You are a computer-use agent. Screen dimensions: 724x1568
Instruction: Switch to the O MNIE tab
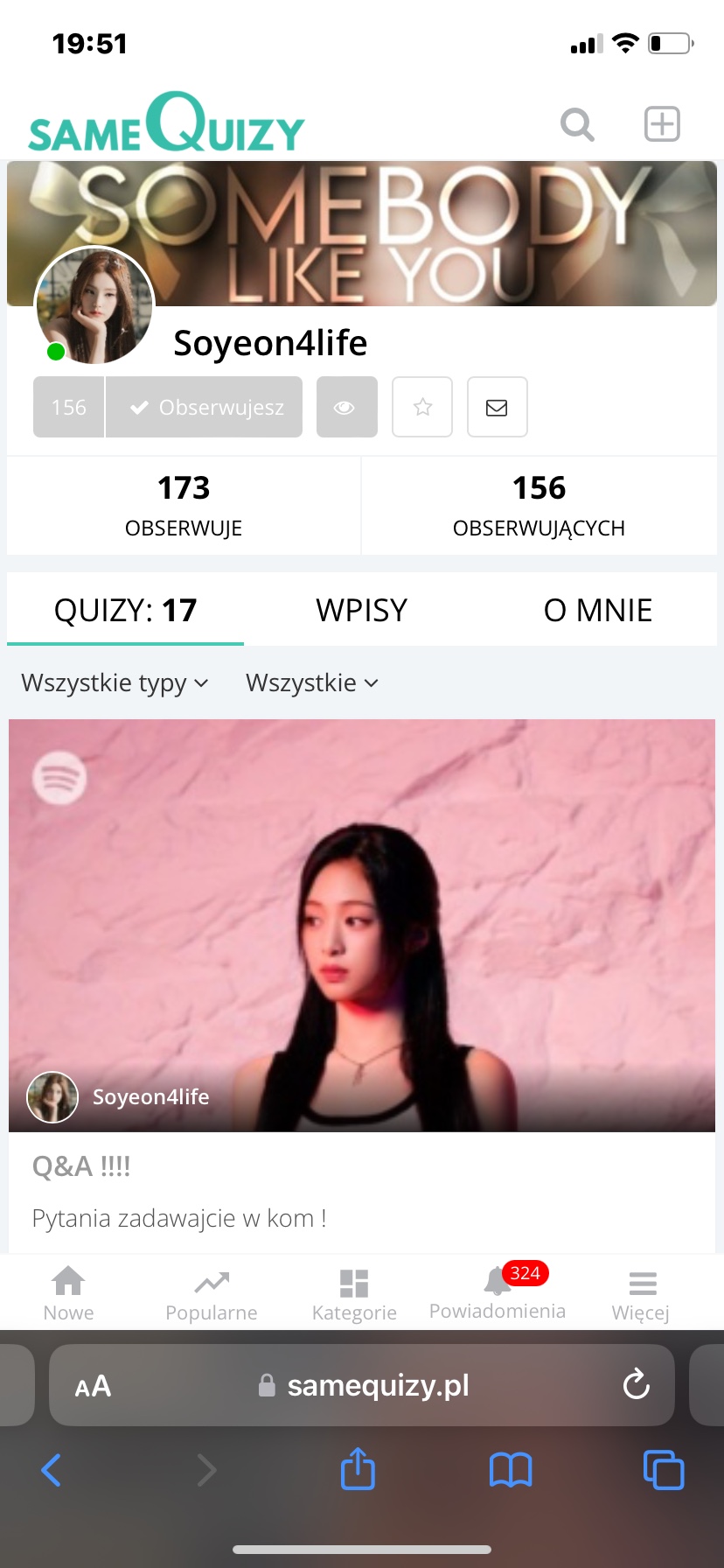[598, 610]
